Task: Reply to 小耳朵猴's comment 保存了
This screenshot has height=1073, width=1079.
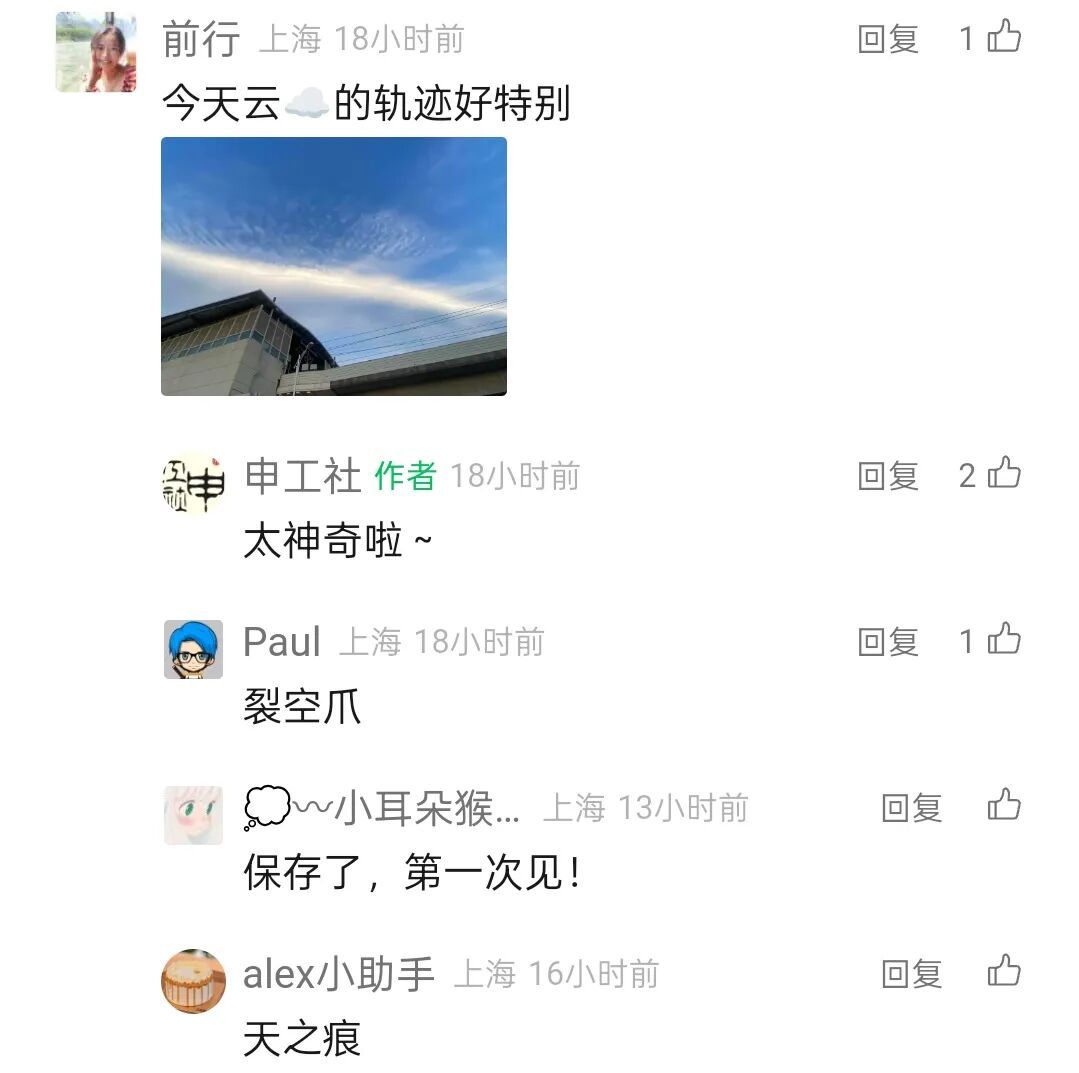Action: (x=911, y=808)
